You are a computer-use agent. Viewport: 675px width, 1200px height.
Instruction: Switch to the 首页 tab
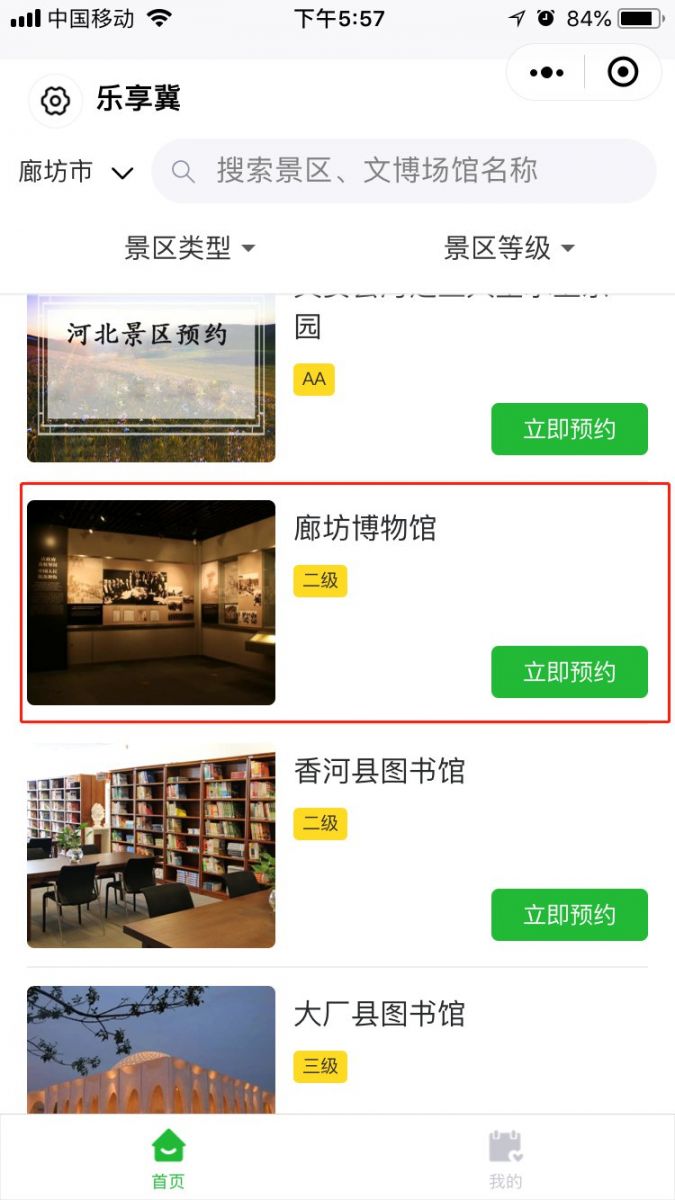pyautogui.click(x=168, y=1159)
